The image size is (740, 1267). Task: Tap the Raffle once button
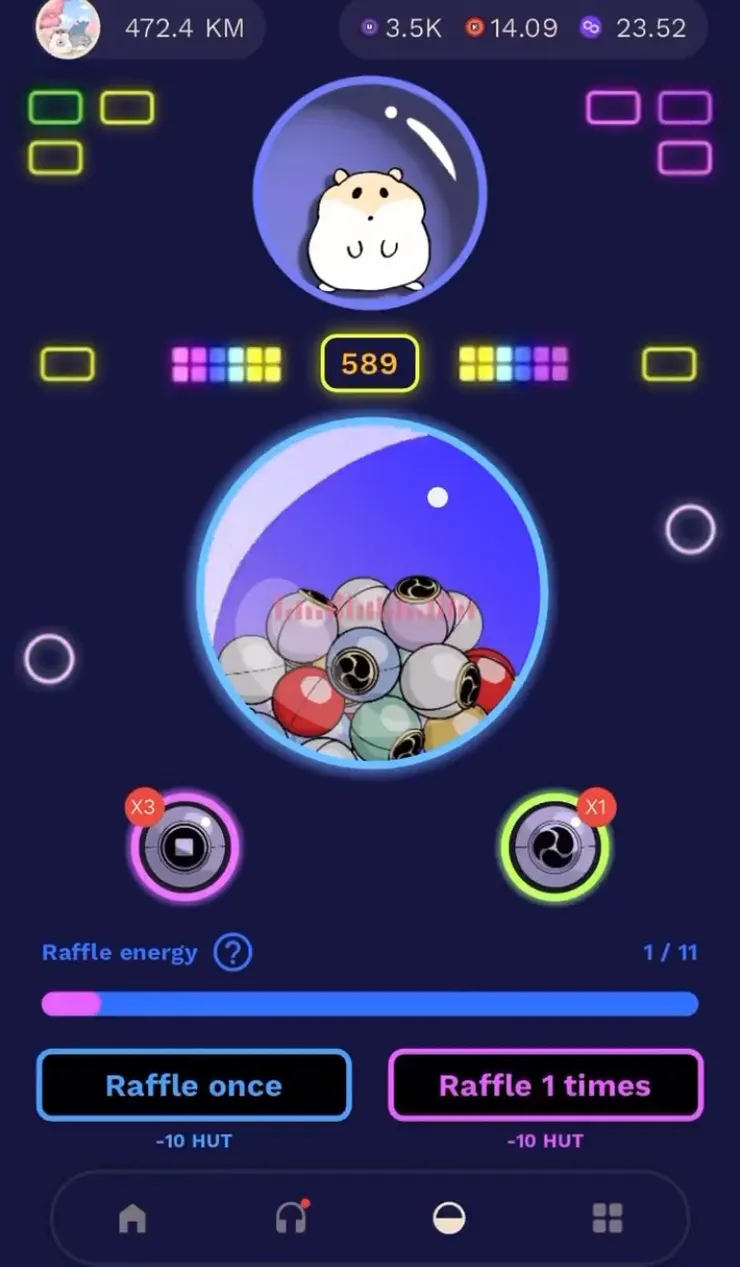(x=194, y=1085)
